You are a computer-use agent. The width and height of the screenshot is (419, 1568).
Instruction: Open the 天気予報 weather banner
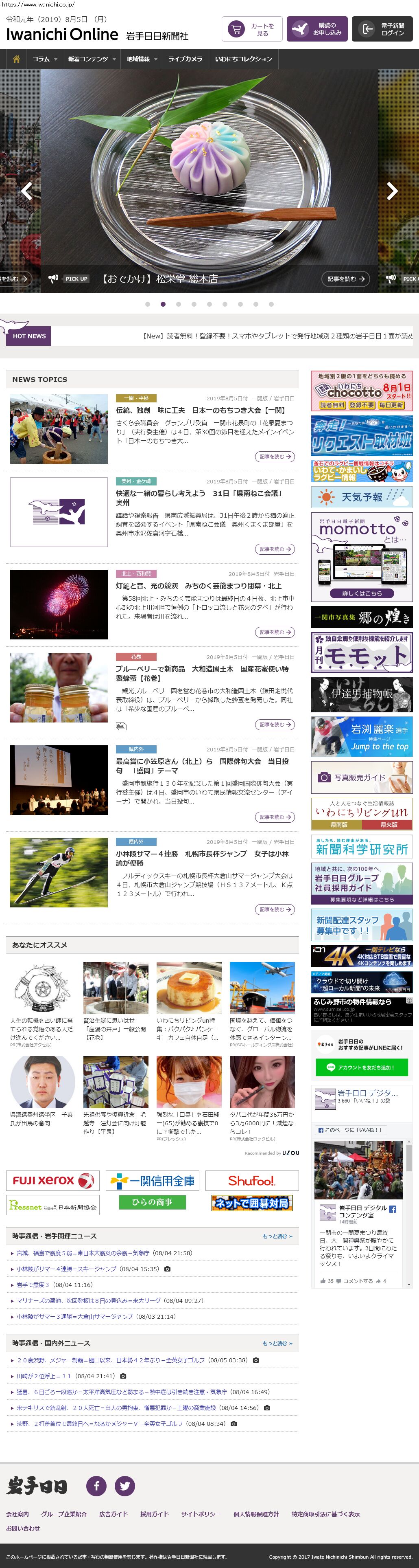pyautogui.click(x=362, y=497)
